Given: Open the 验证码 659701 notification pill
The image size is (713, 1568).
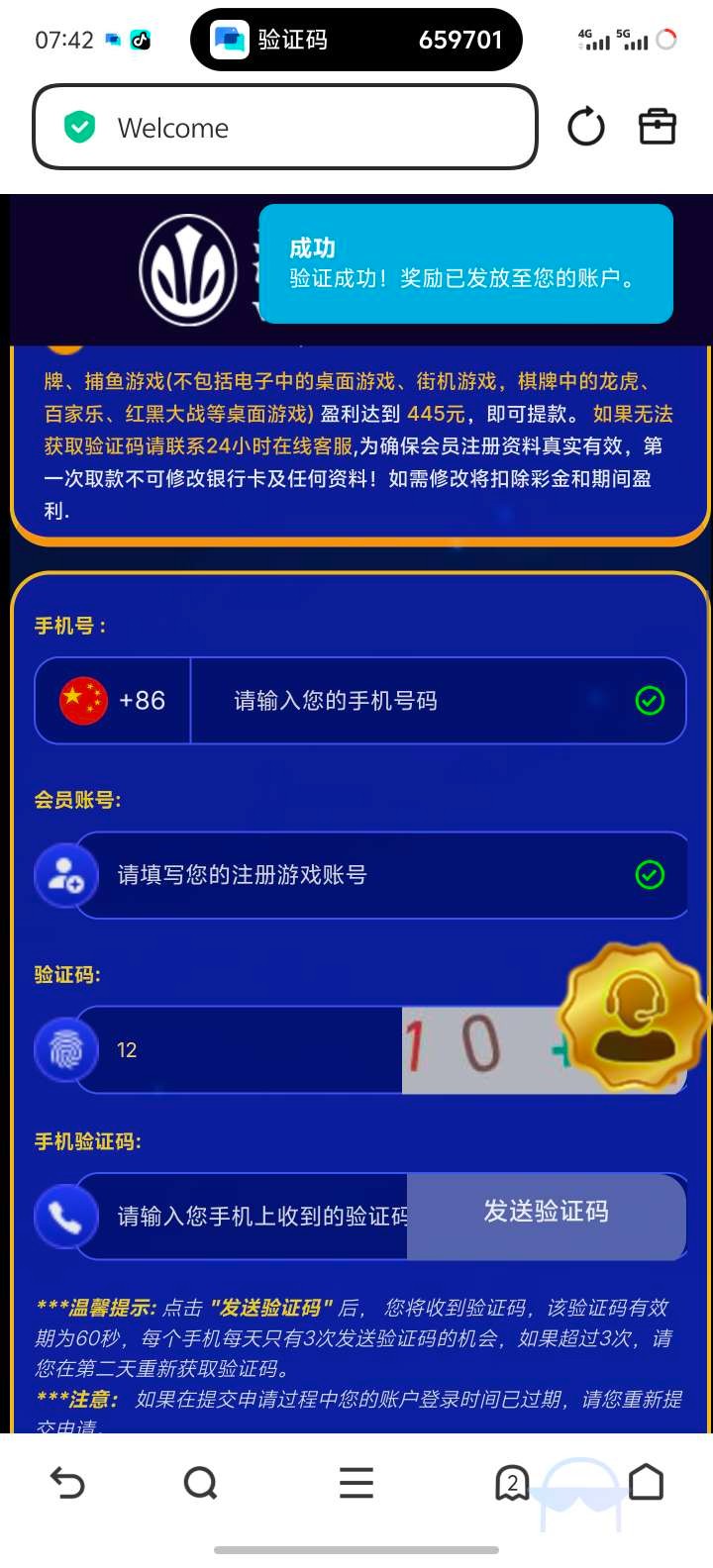Looking at the screenshot, I should [356, 40].
